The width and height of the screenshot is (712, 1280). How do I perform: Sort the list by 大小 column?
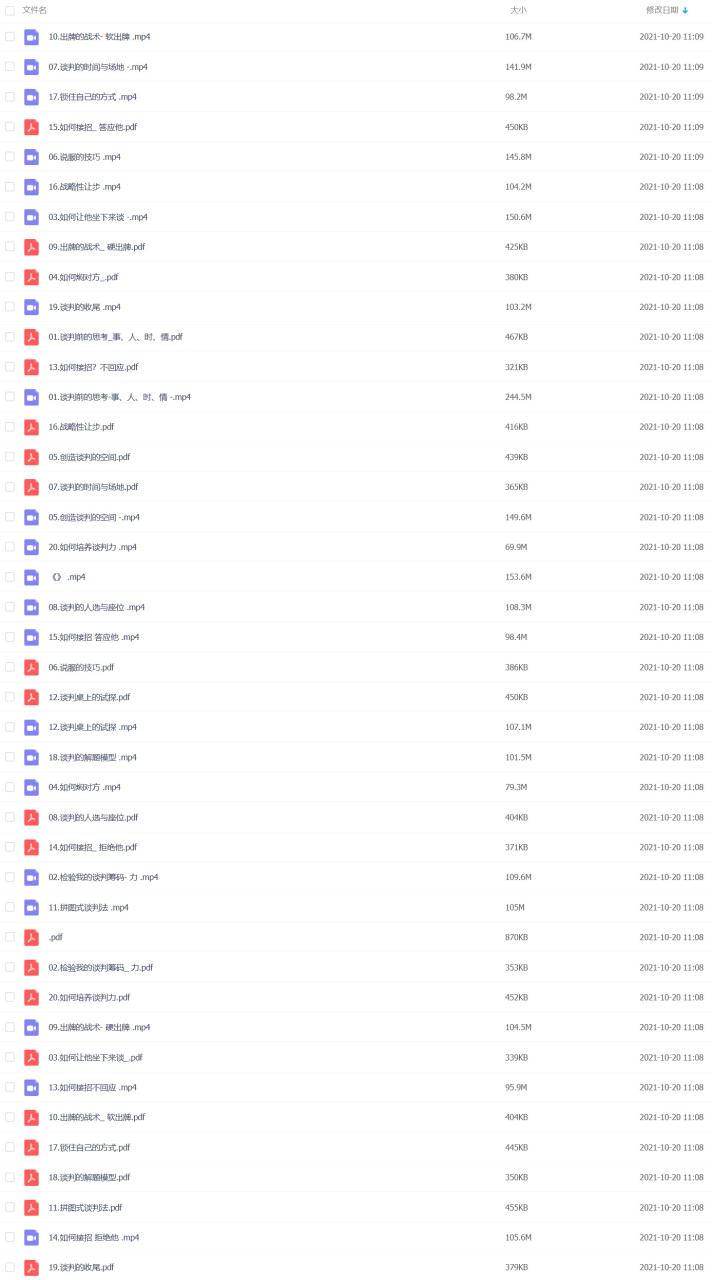[x=518, y=10]
